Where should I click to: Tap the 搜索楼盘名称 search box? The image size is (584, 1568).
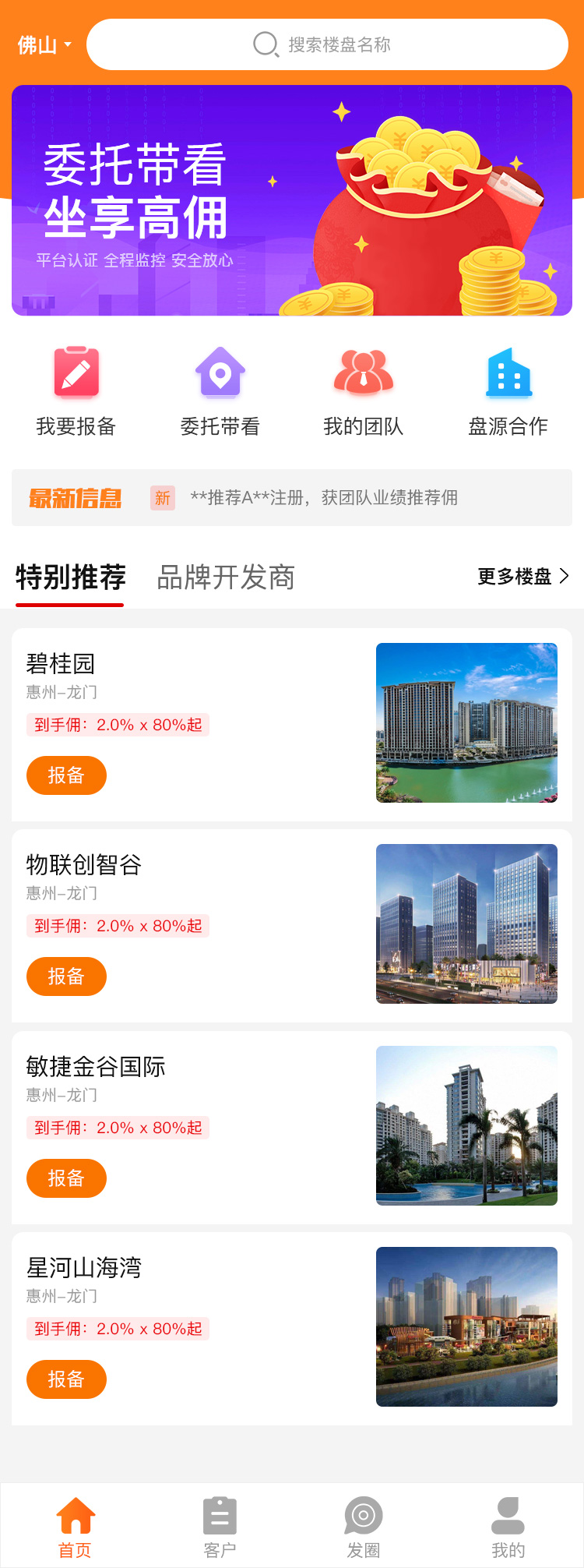[327, 44]
